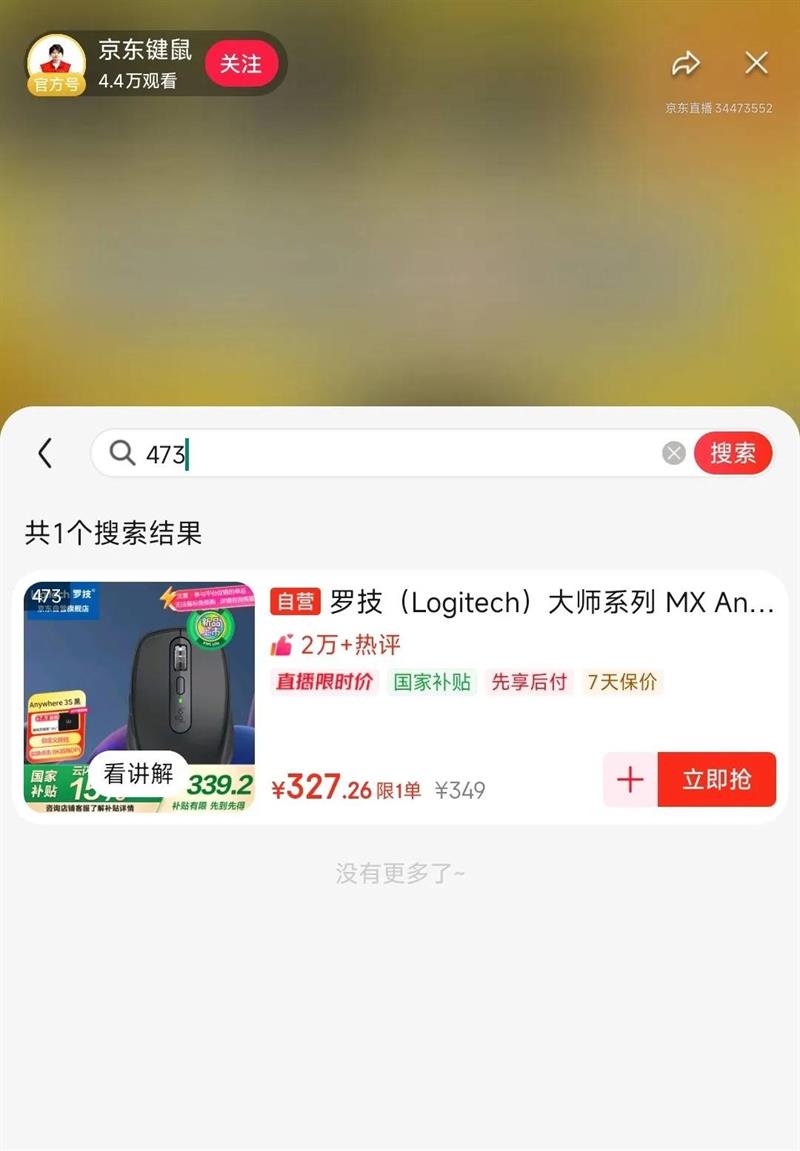Viewport: 800px width, 1151px height.
Task: Share this livestream
Action: (685, 64)
